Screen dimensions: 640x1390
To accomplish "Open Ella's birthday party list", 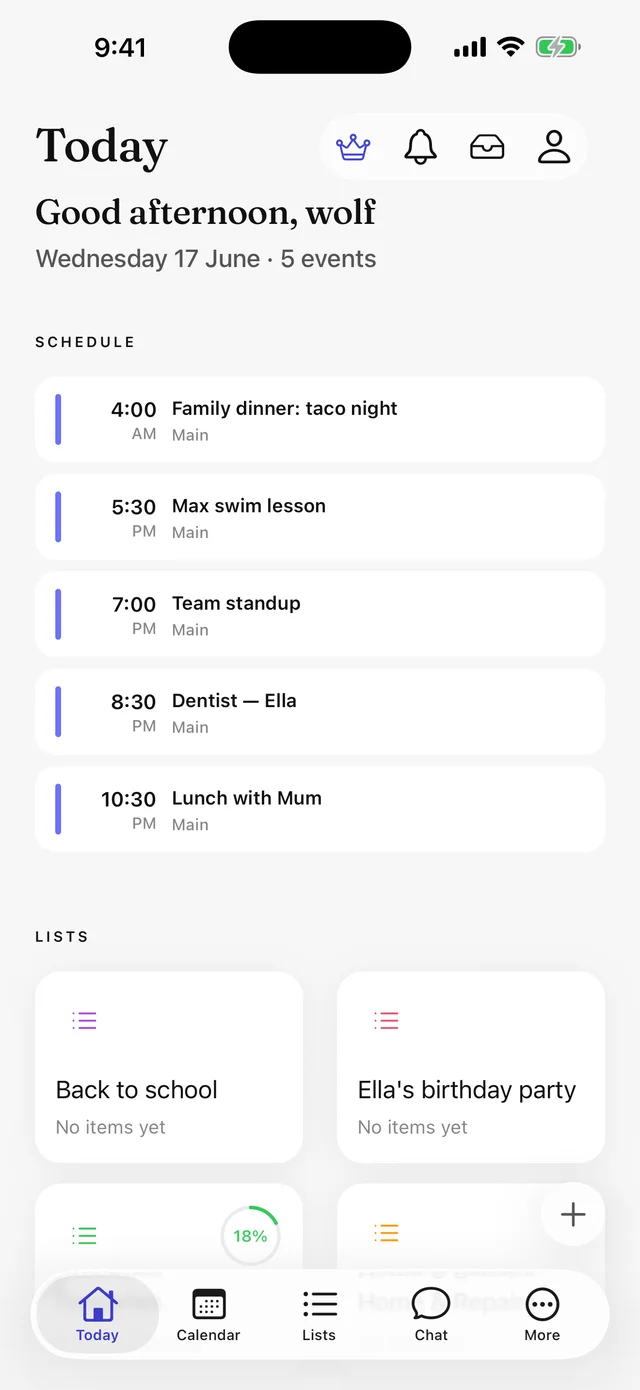I will [471, 1067].
